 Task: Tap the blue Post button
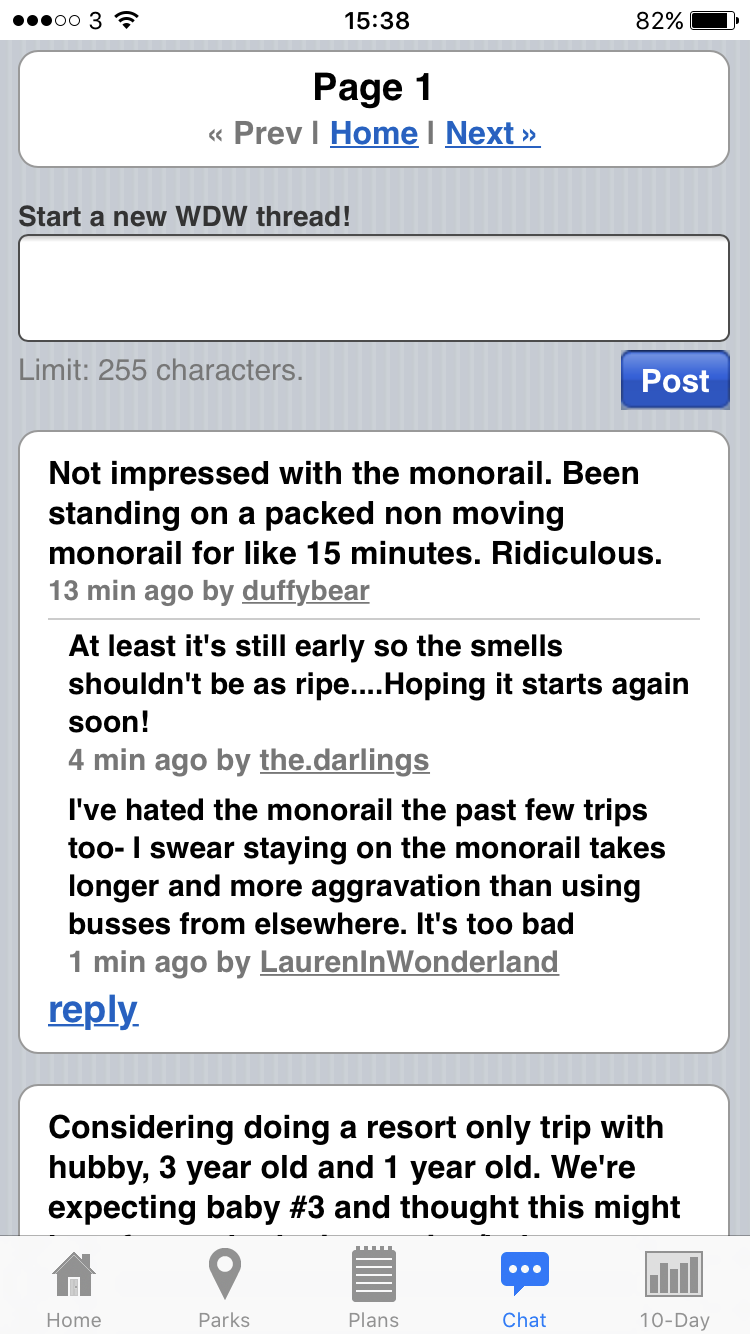[675, 380]
